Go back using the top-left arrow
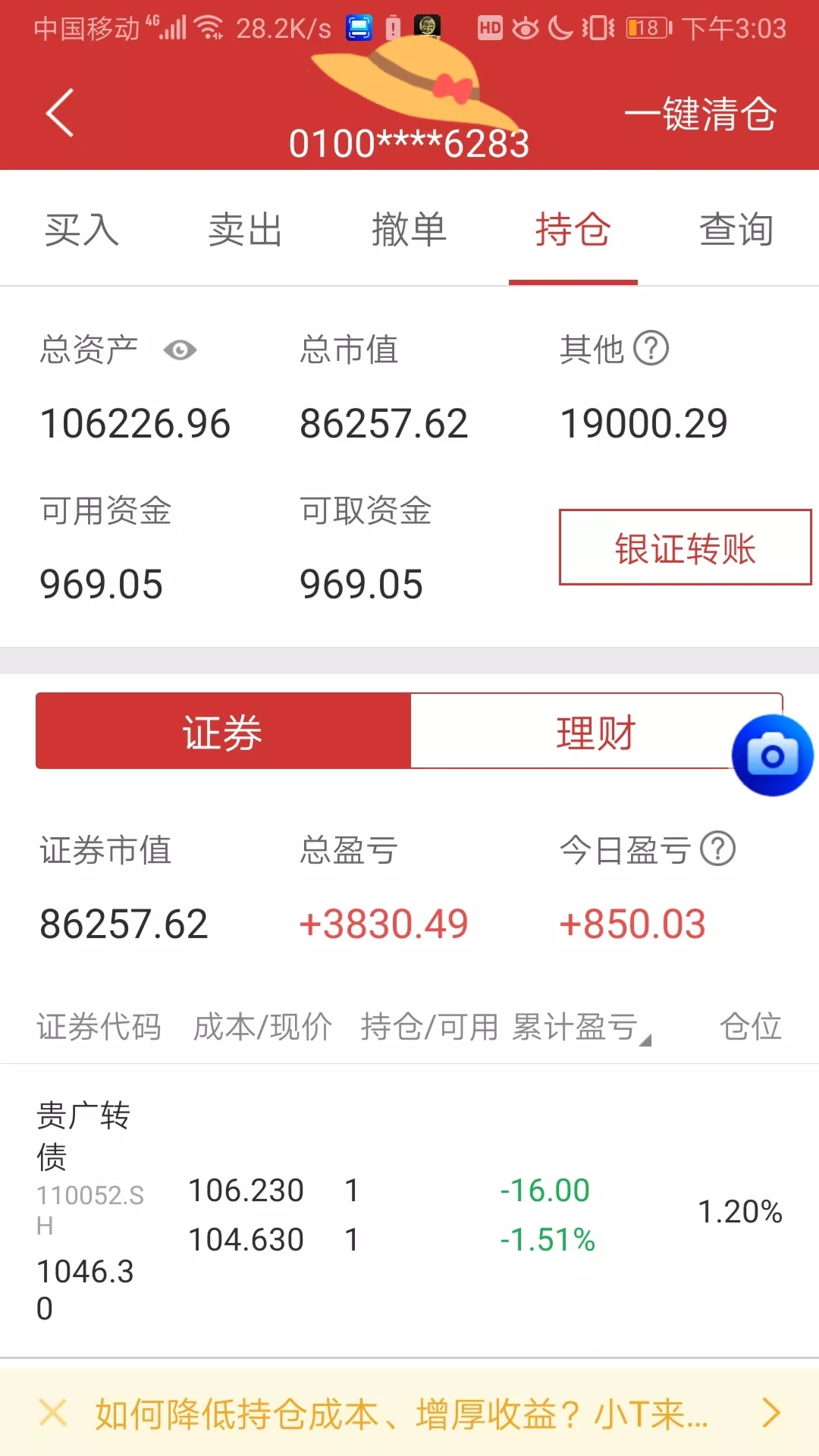Image resolution: width=819 pixels, height=1456 pixels. click(60, 113)
